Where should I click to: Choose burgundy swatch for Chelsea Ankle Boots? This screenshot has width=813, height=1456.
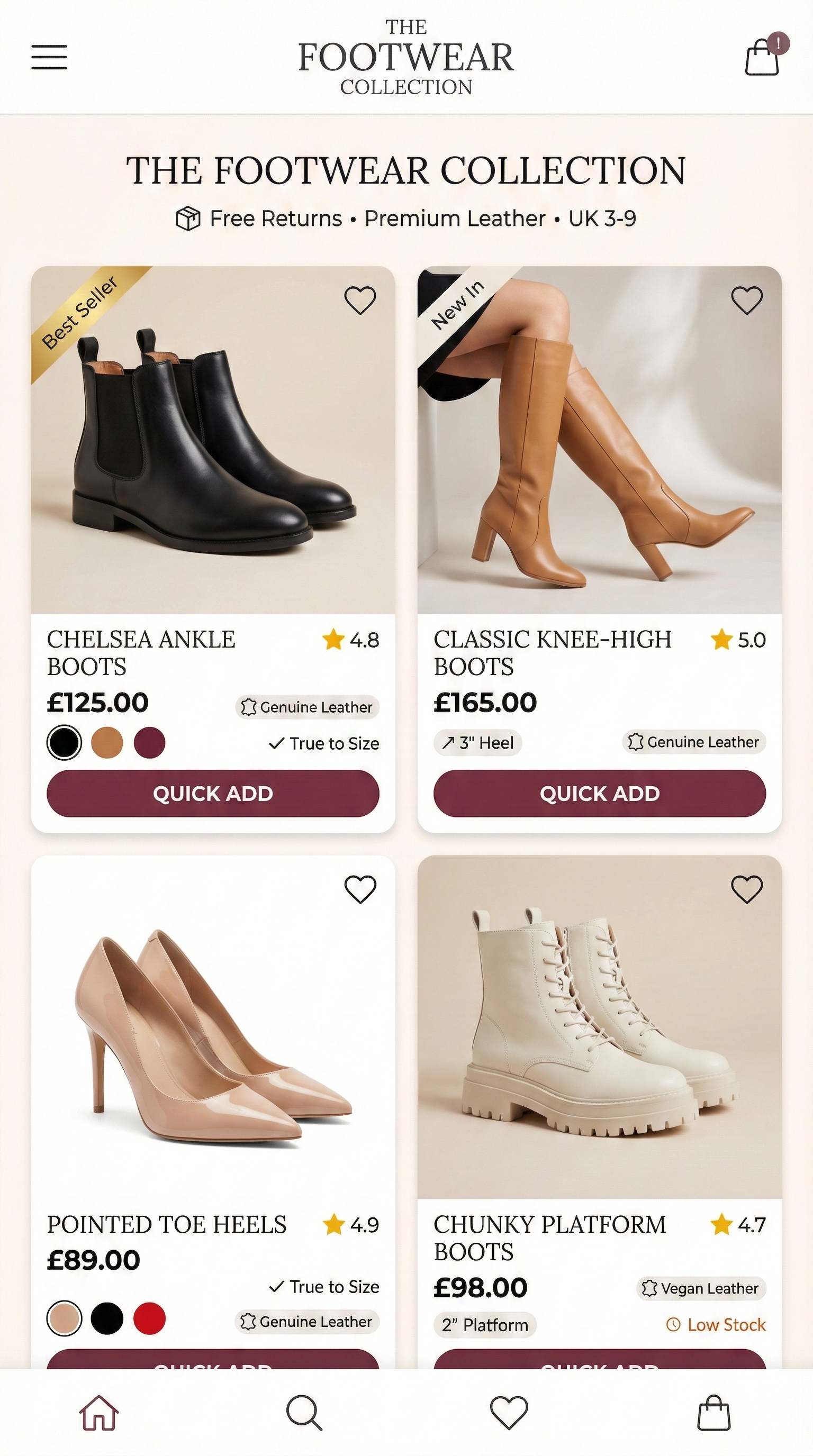tap(149, 743)
